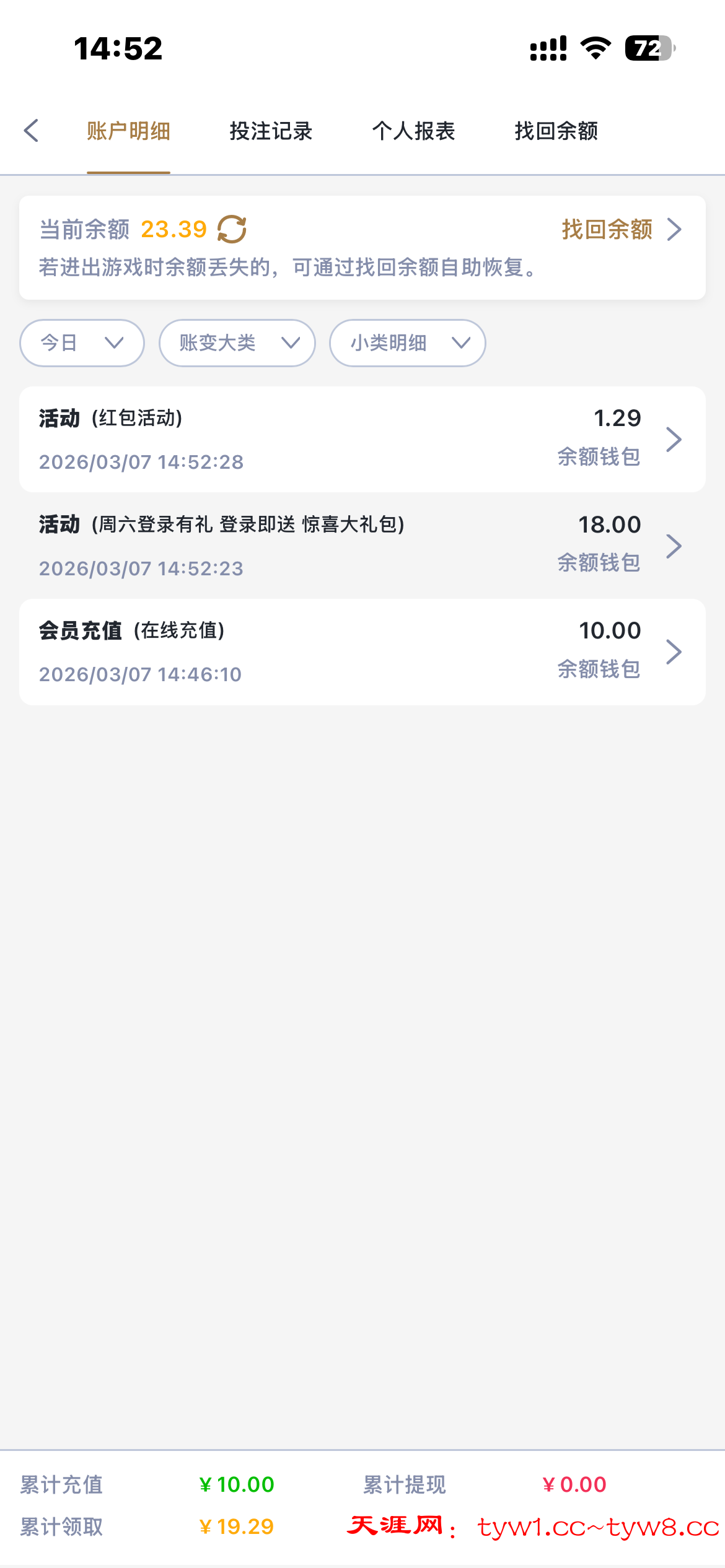The width and height of the screenshot is (725, 1568).
Task: Open the 找回余额 tab
Action: pyautogui.click(x=556, y=131)
